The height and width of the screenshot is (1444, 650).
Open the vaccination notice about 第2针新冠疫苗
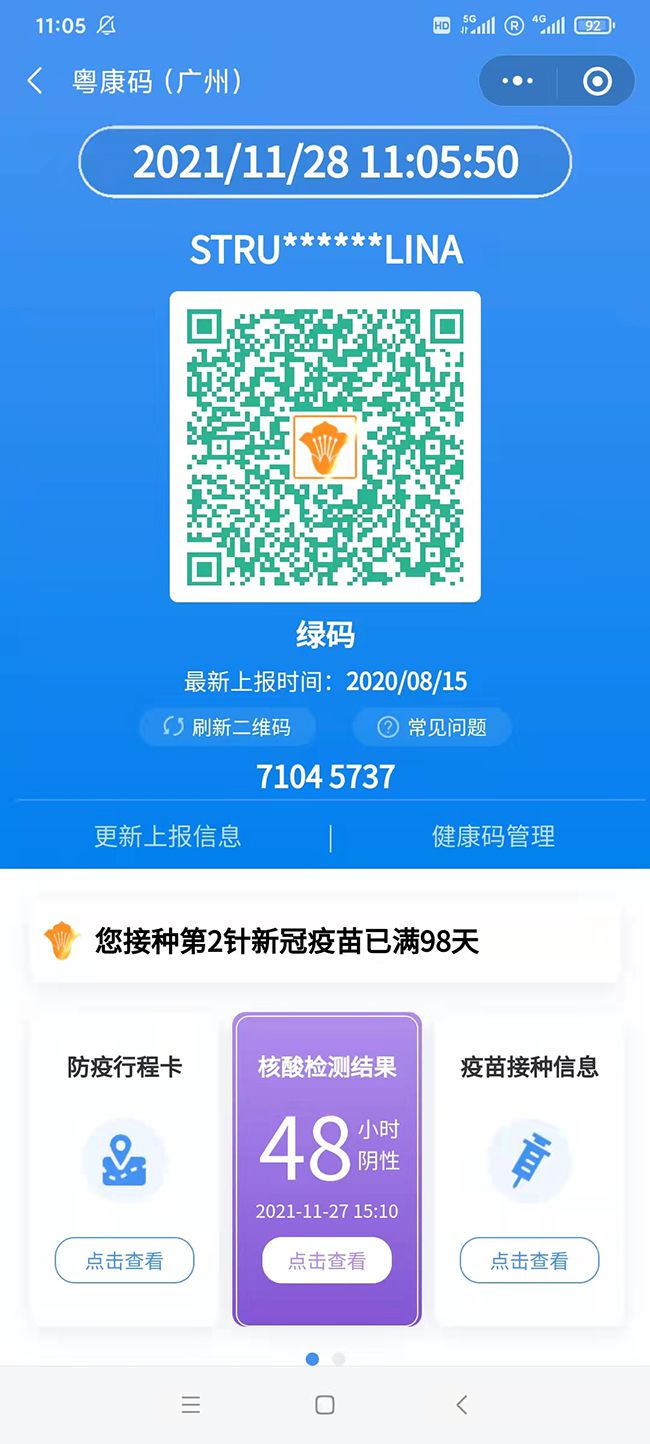point(325,941)
